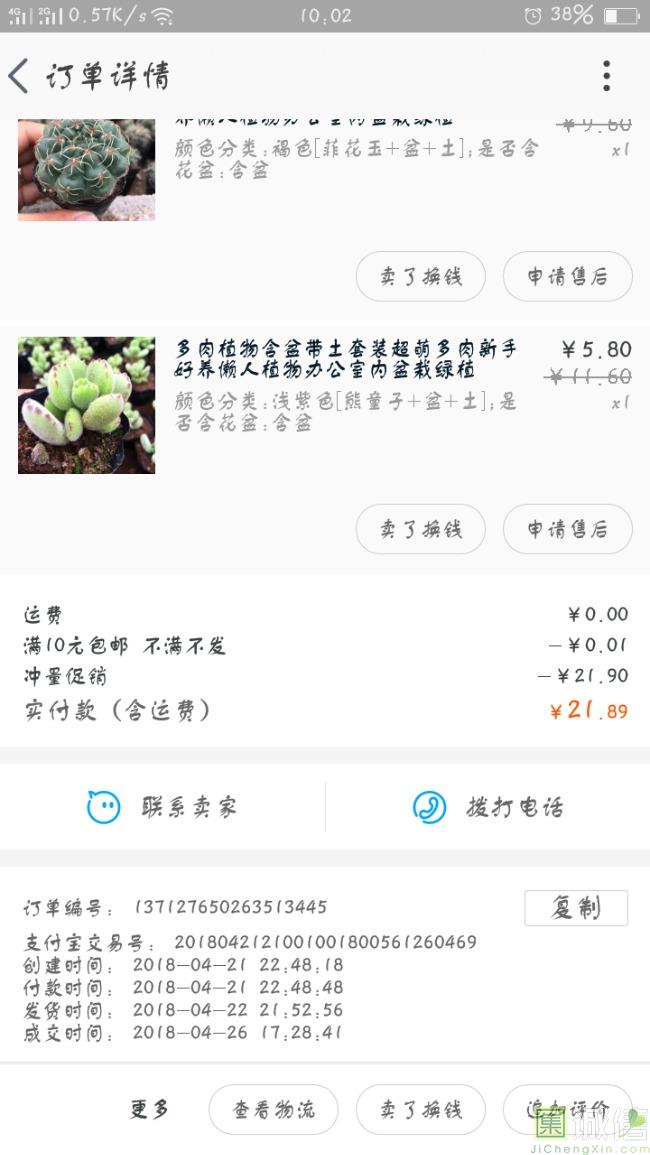Copy the order number with 复制
This screenshot has width=650, height=1155.
tap(576, 908)
